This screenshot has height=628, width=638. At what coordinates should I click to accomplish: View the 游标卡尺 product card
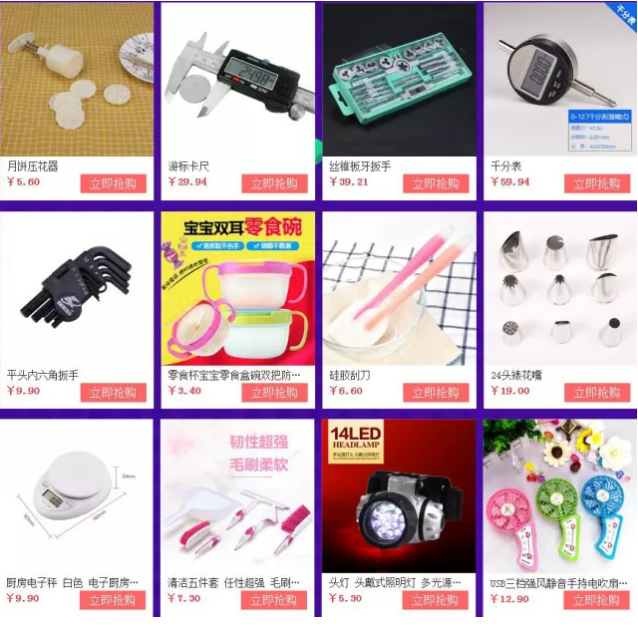pos(238,80)
